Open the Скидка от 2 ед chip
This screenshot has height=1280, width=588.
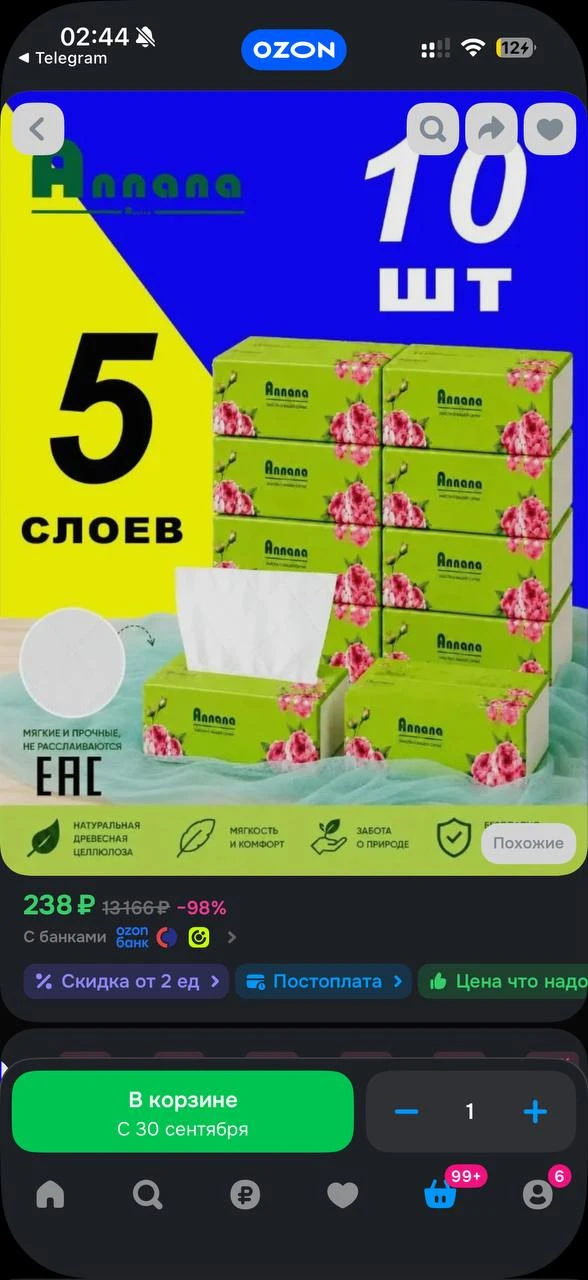[x=127, y=981]
